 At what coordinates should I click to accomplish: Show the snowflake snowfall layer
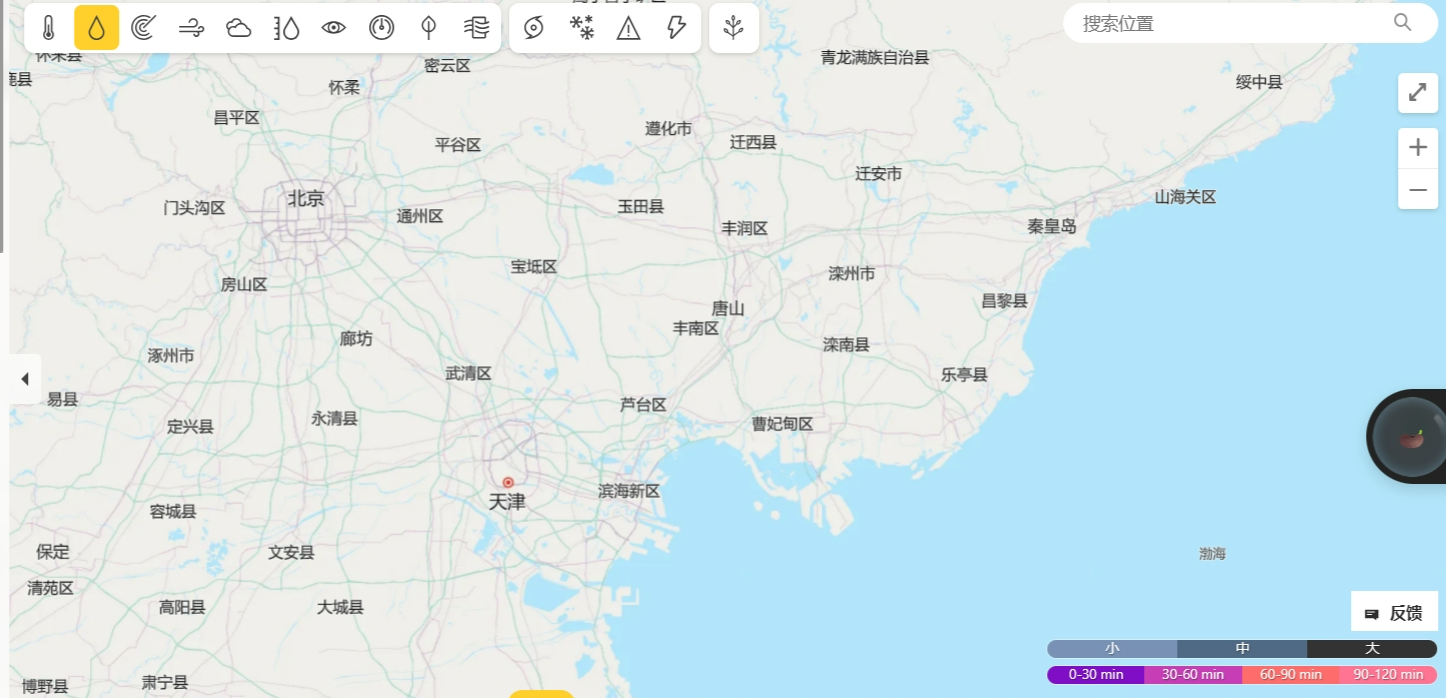(x=581, y=28)
